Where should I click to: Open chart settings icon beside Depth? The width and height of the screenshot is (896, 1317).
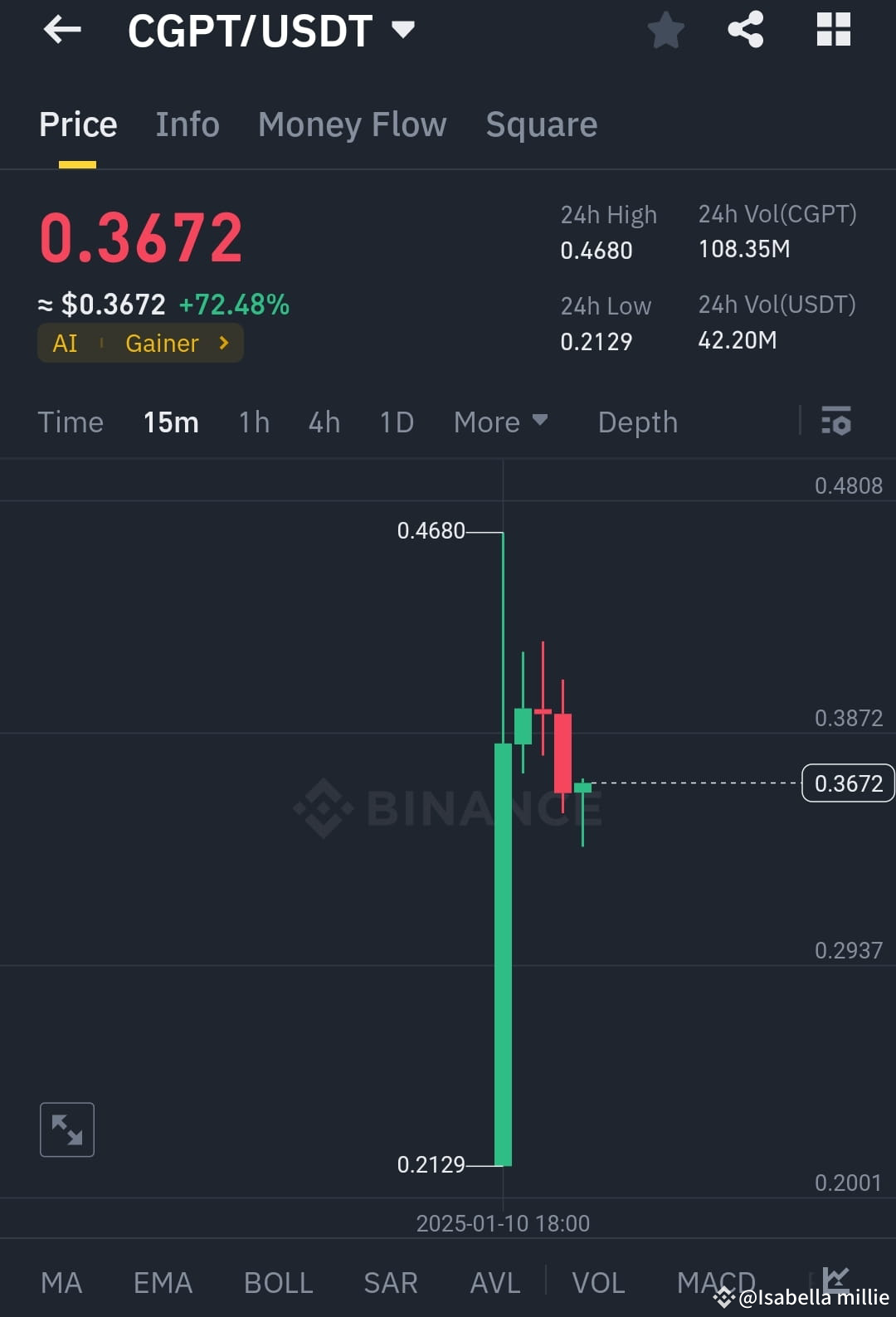click(837, 422)
